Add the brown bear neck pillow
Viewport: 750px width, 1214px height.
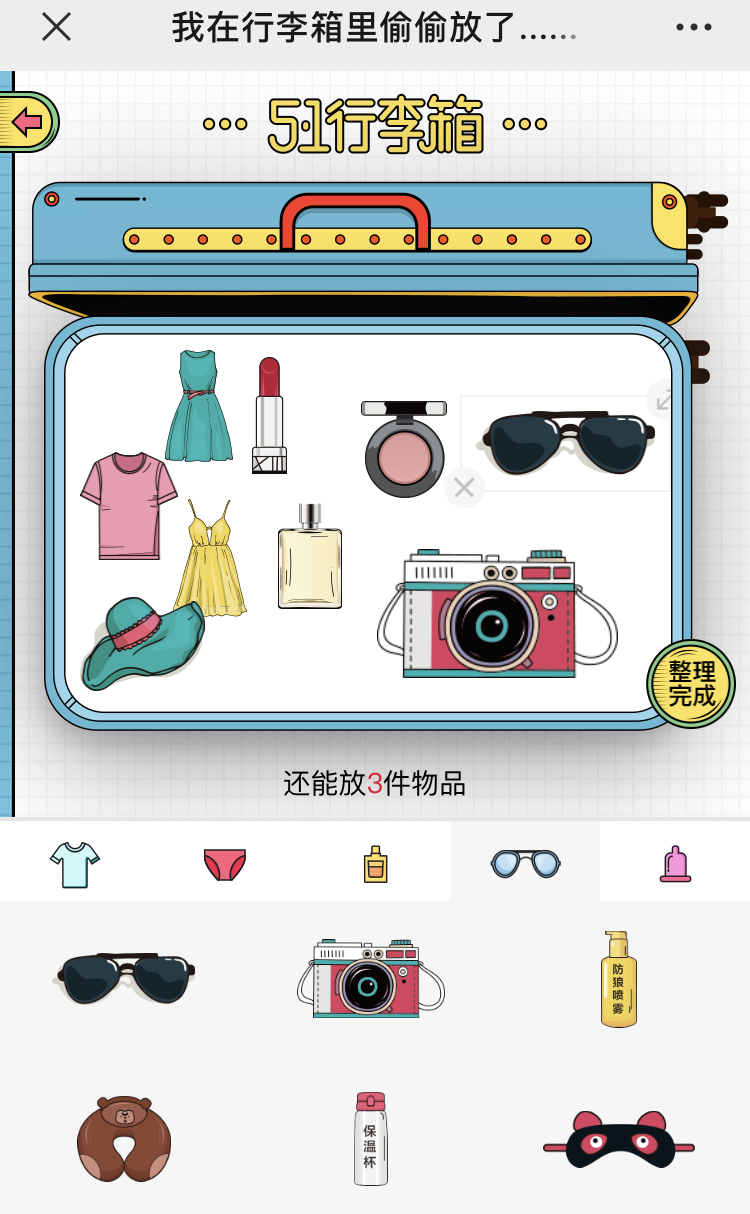pyautogui.click(x=124, y=1138)
